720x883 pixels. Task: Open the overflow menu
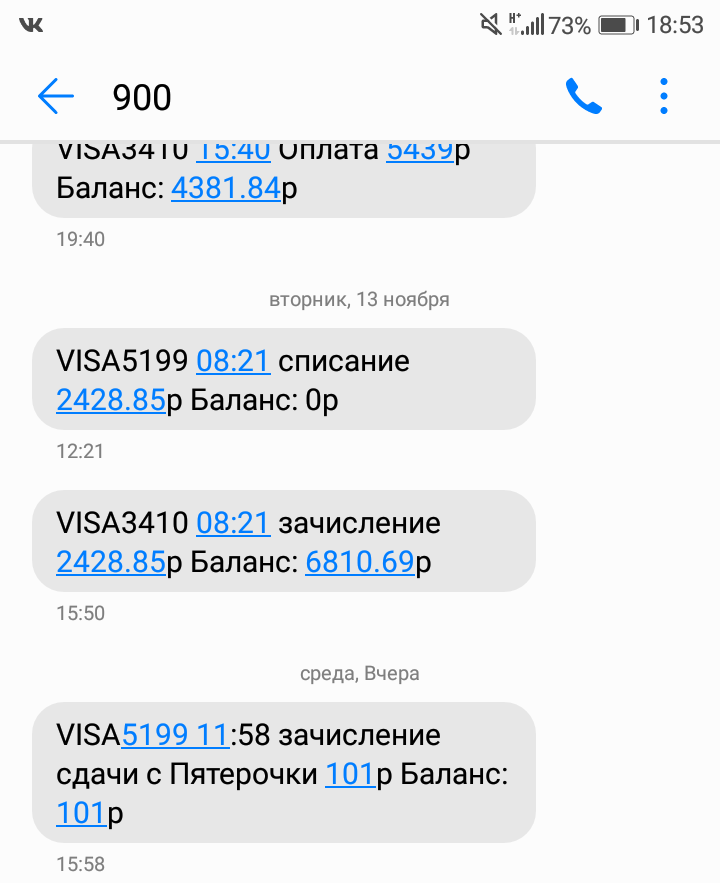click(664, 96)
